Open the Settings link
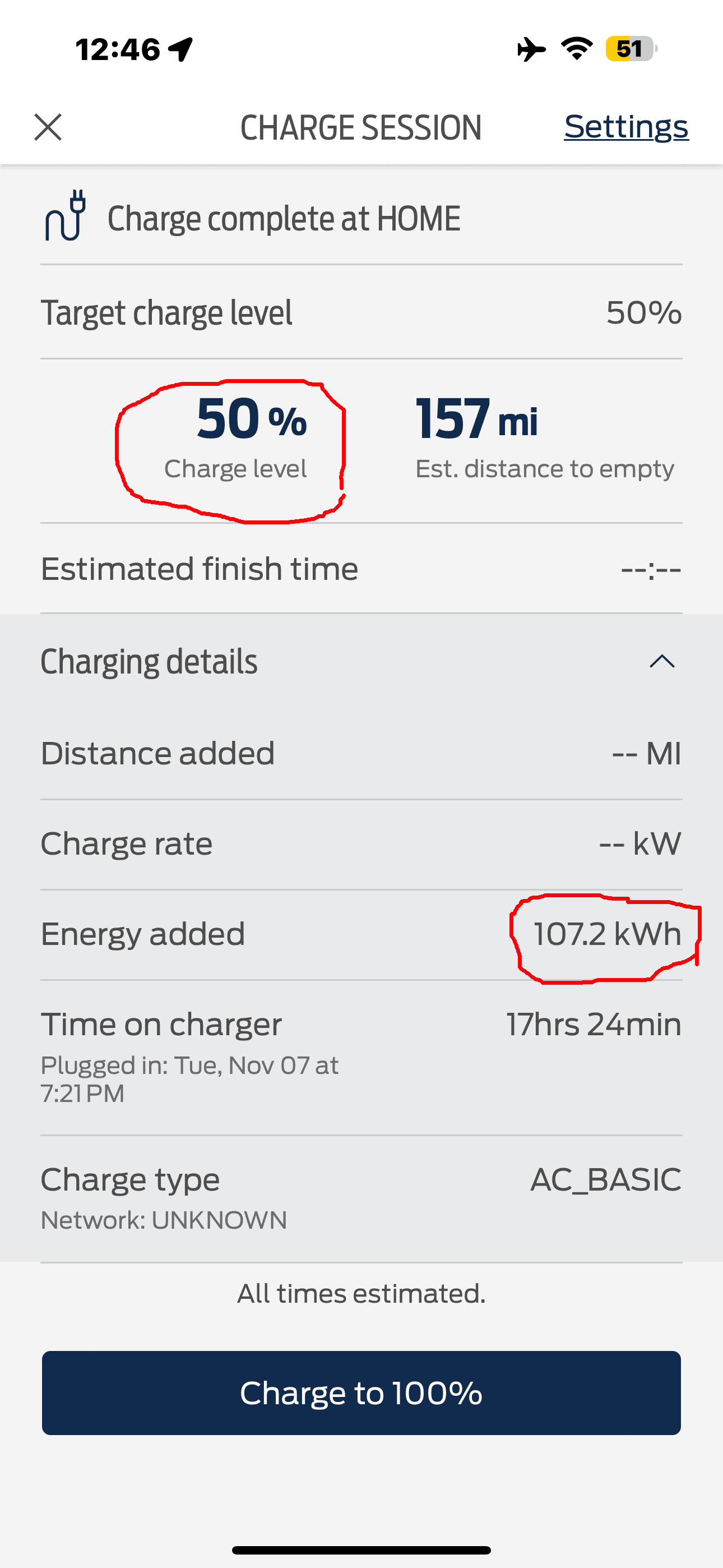The image size is (723, 1568). (625, 127)
